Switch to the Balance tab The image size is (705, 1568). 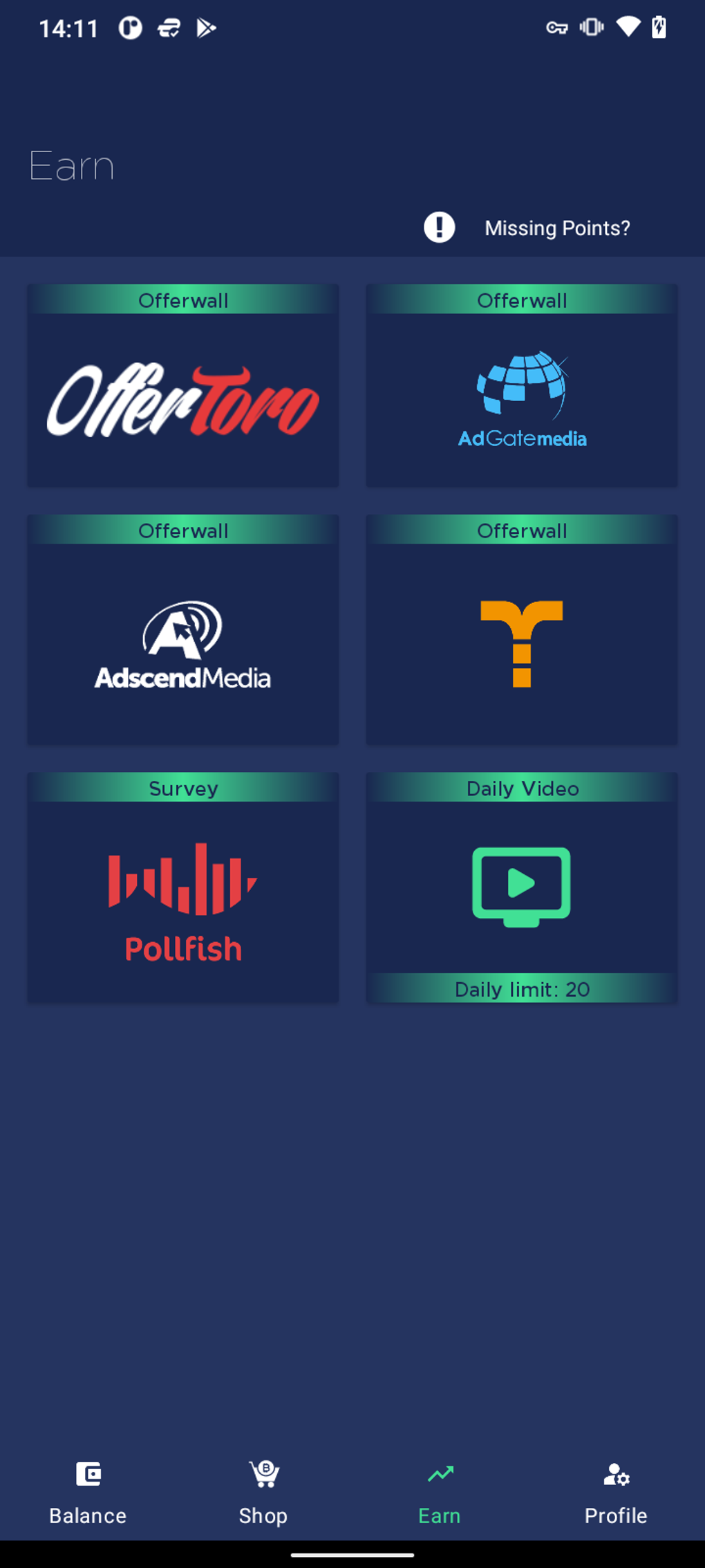point(88,1493)
